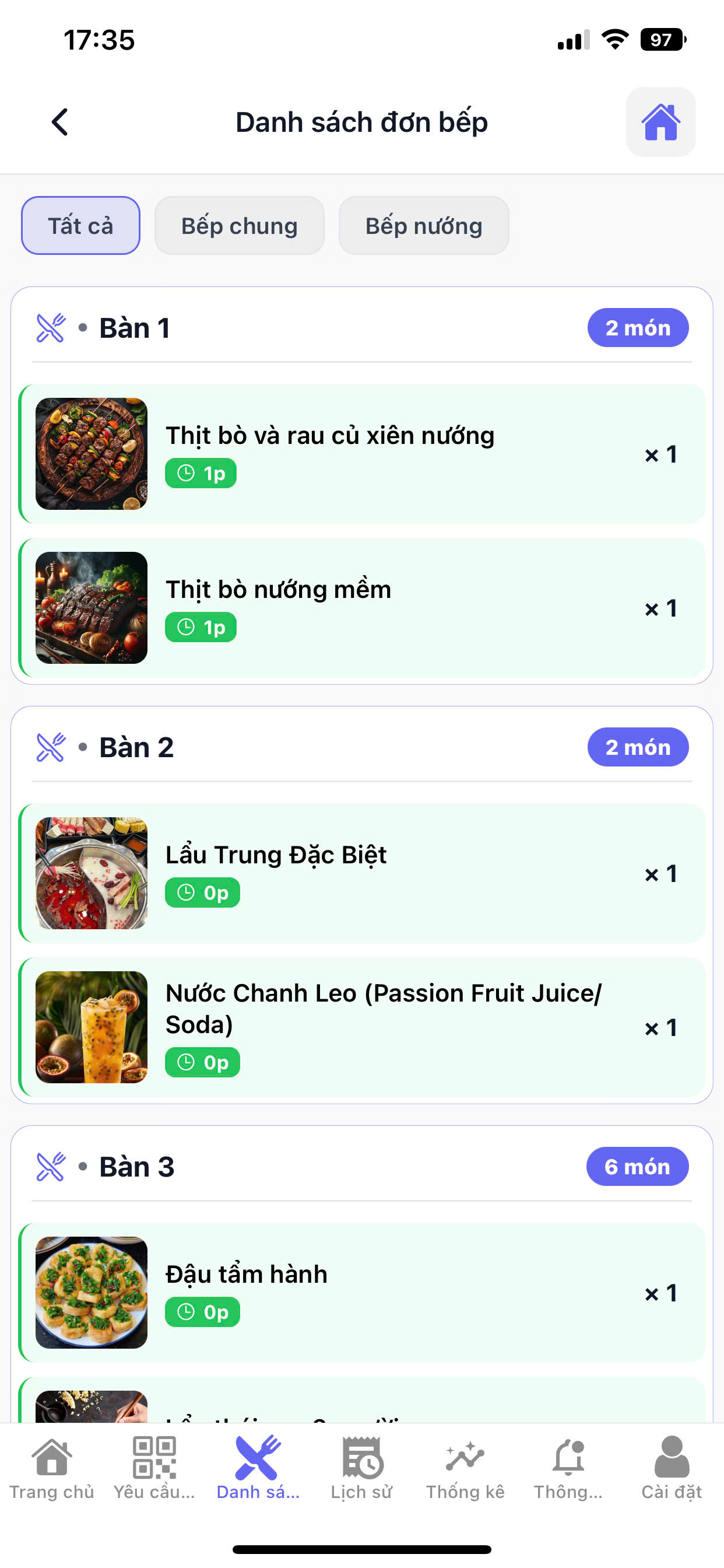Enable the Bếp nướng kitchen filter
Screen dimensions: 724x1568
pyautogui.click(x=424, y=225)
